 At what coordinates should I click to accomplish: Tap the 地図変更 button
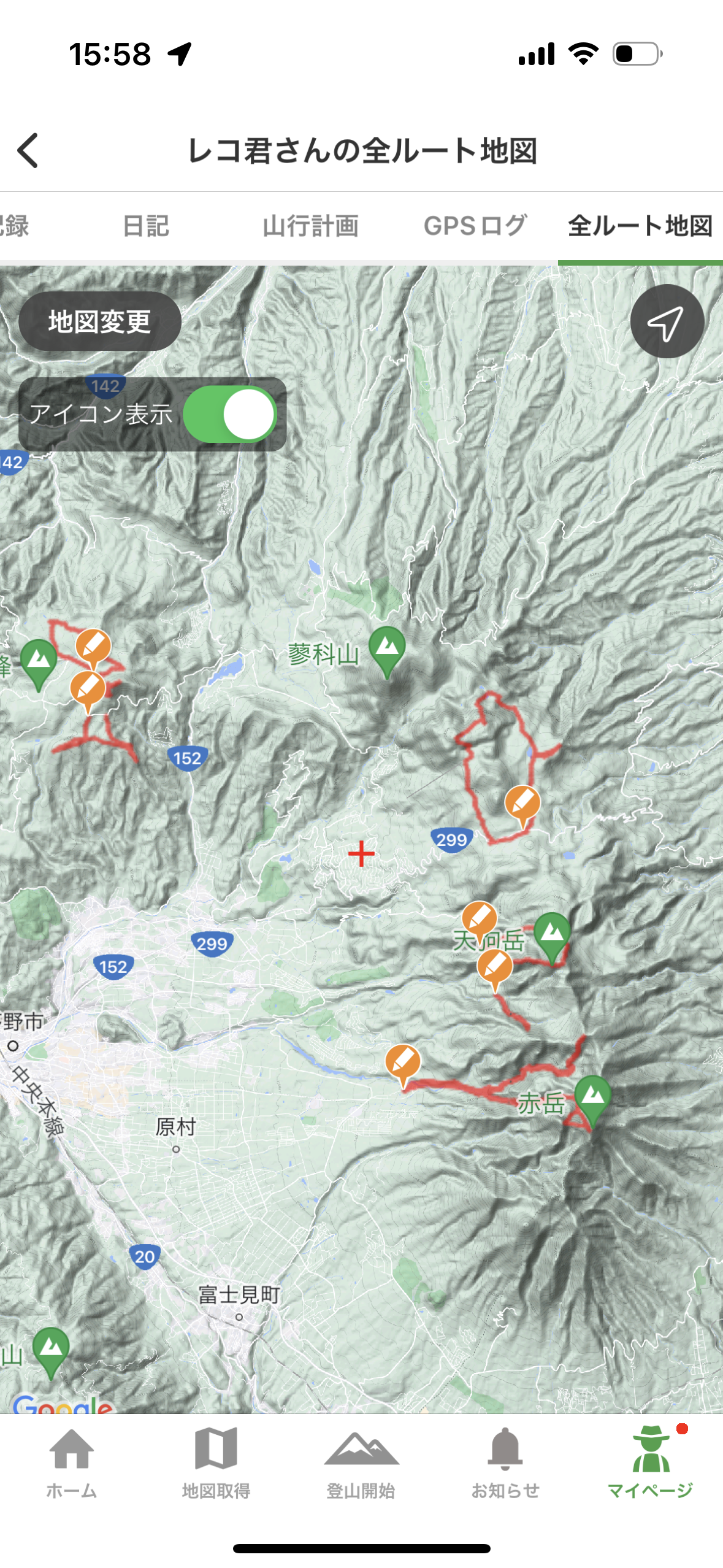tap(100, 321)
